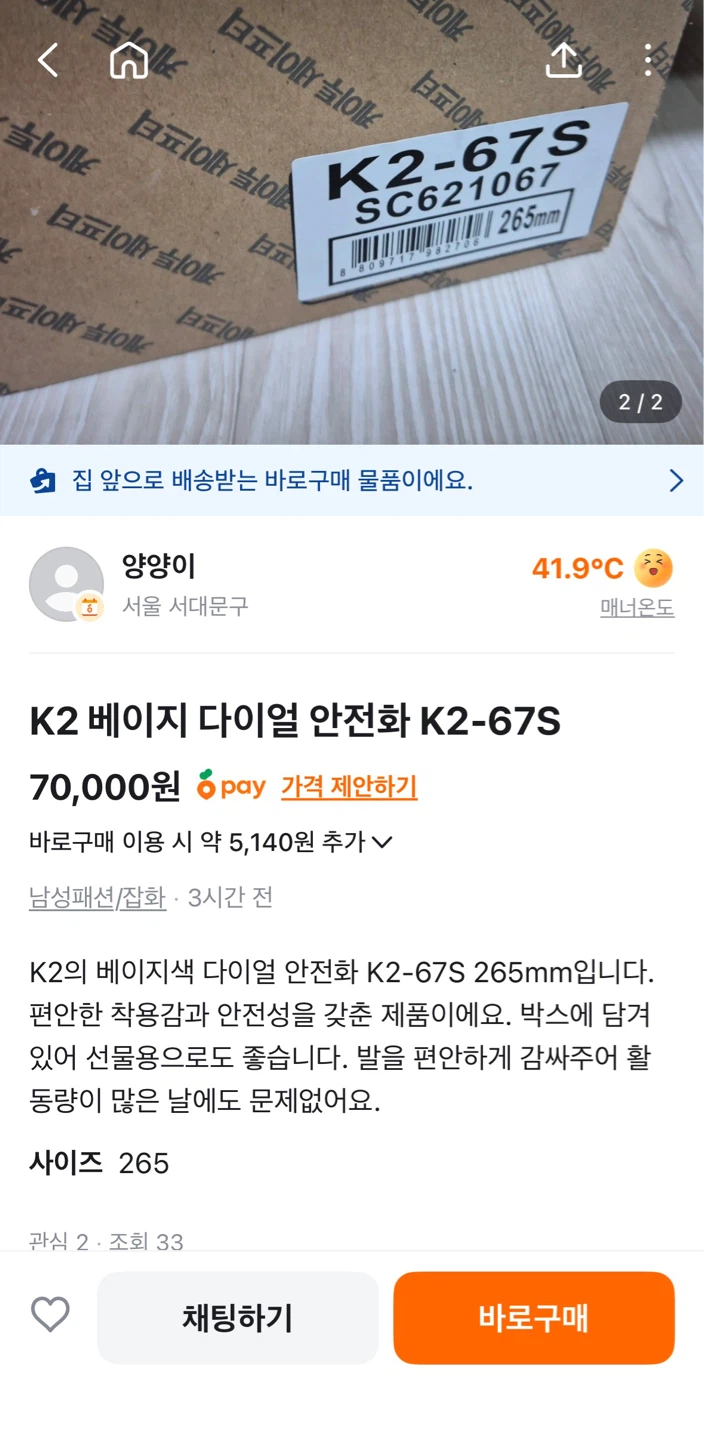Expand the 바로구매 5,140원 추가 details

click(211, 842)
